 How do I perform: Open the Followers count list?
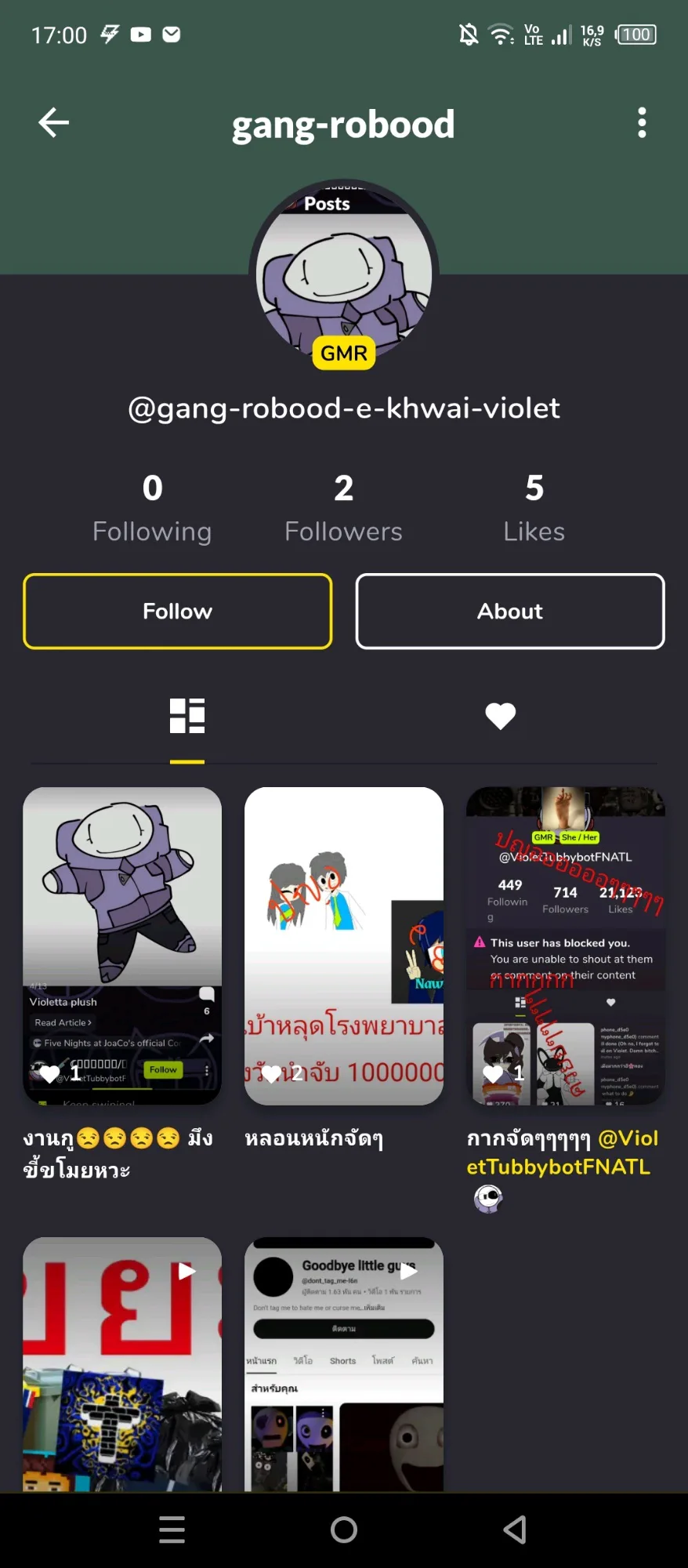pyautogui.click(x=343, y=508)
